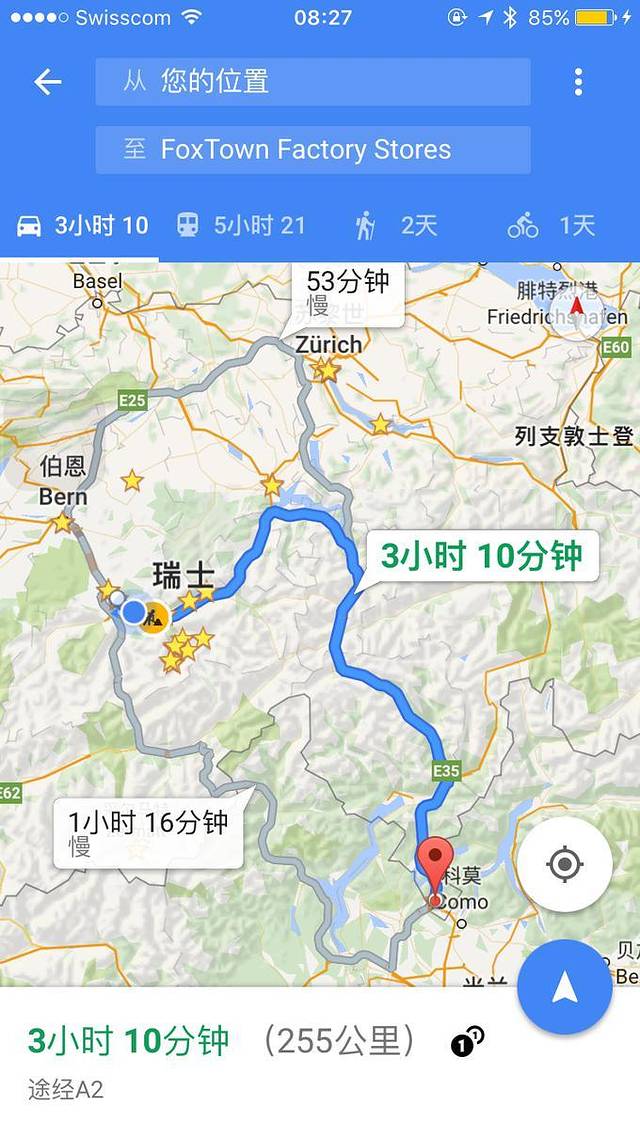The width and height of the screenshot is (640, 1137).
Task: Select the driving tab showing 3小时 10
Action: [82, 226]
